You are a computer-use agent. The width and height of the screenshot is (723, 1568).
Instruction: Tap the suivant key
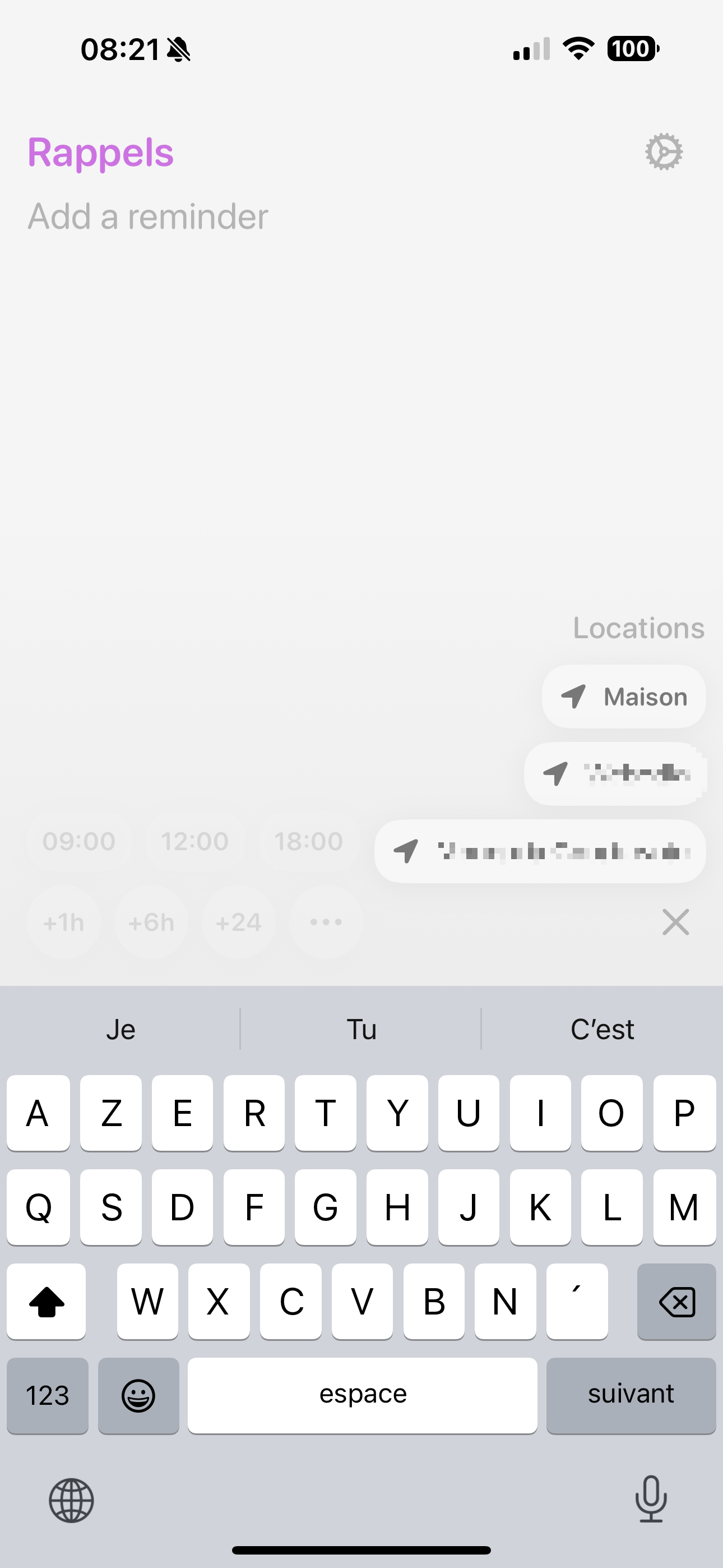631,1395
